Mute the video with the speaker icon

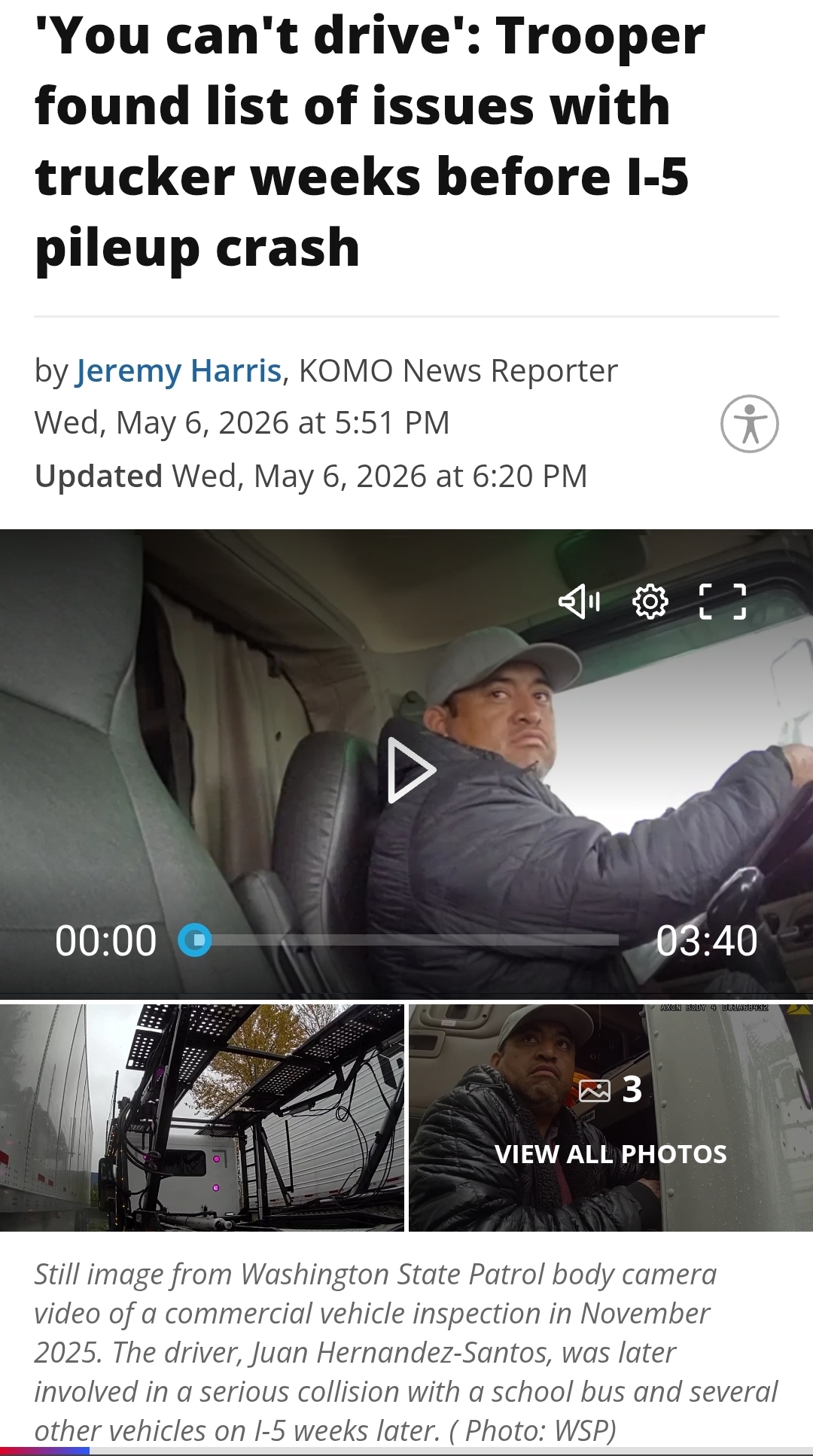(579, 602)
